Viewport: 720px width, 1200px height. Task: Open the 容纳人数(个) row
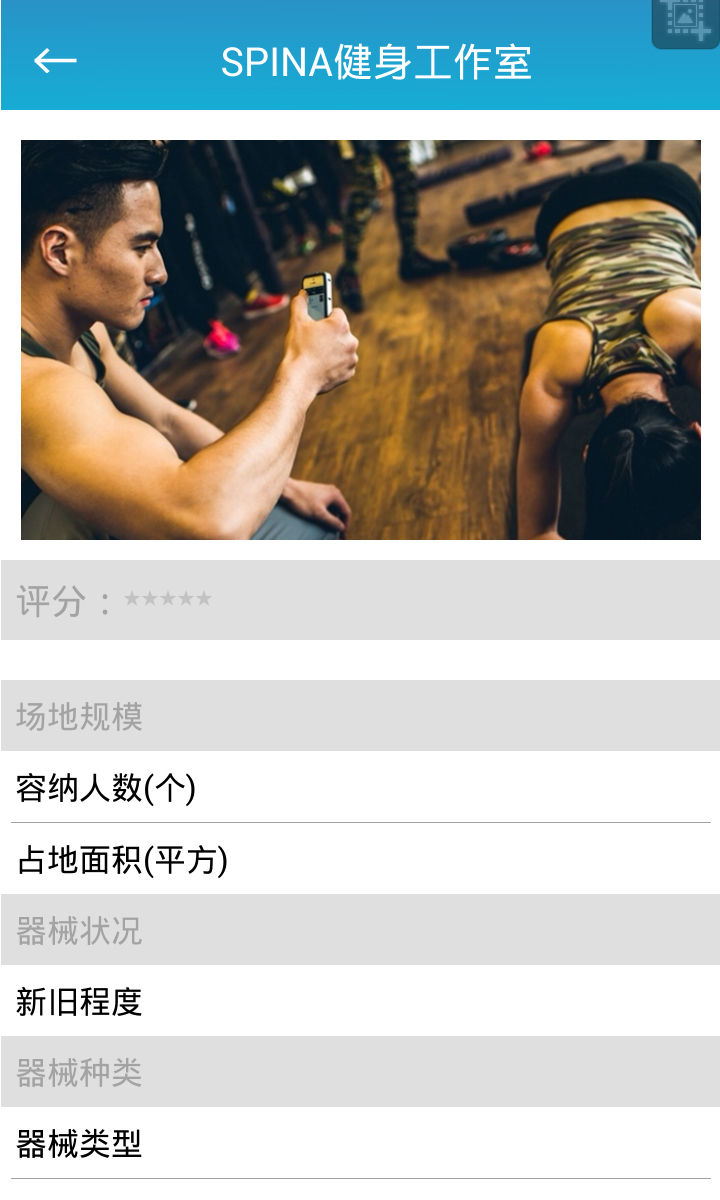360,788
